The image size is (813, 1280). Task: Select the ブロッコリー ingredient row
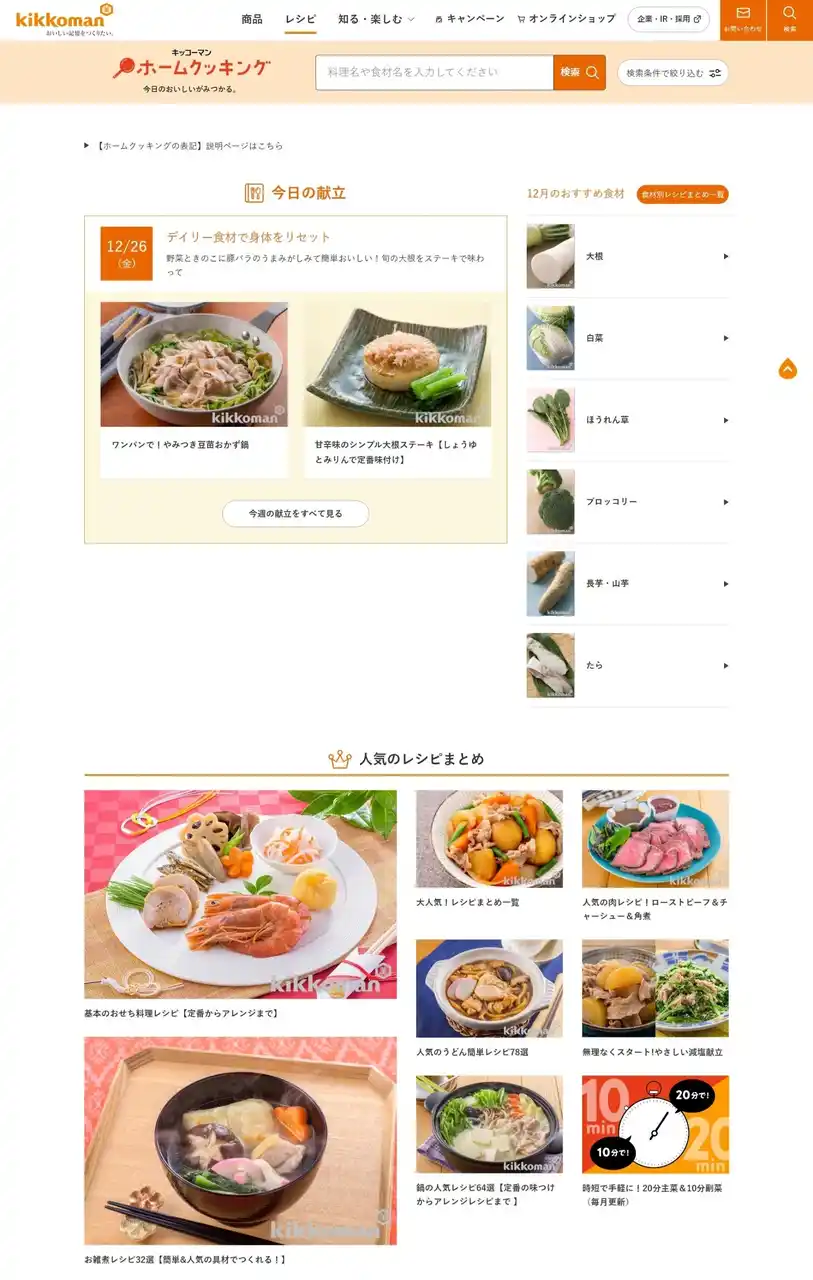[x=627, y=502]
